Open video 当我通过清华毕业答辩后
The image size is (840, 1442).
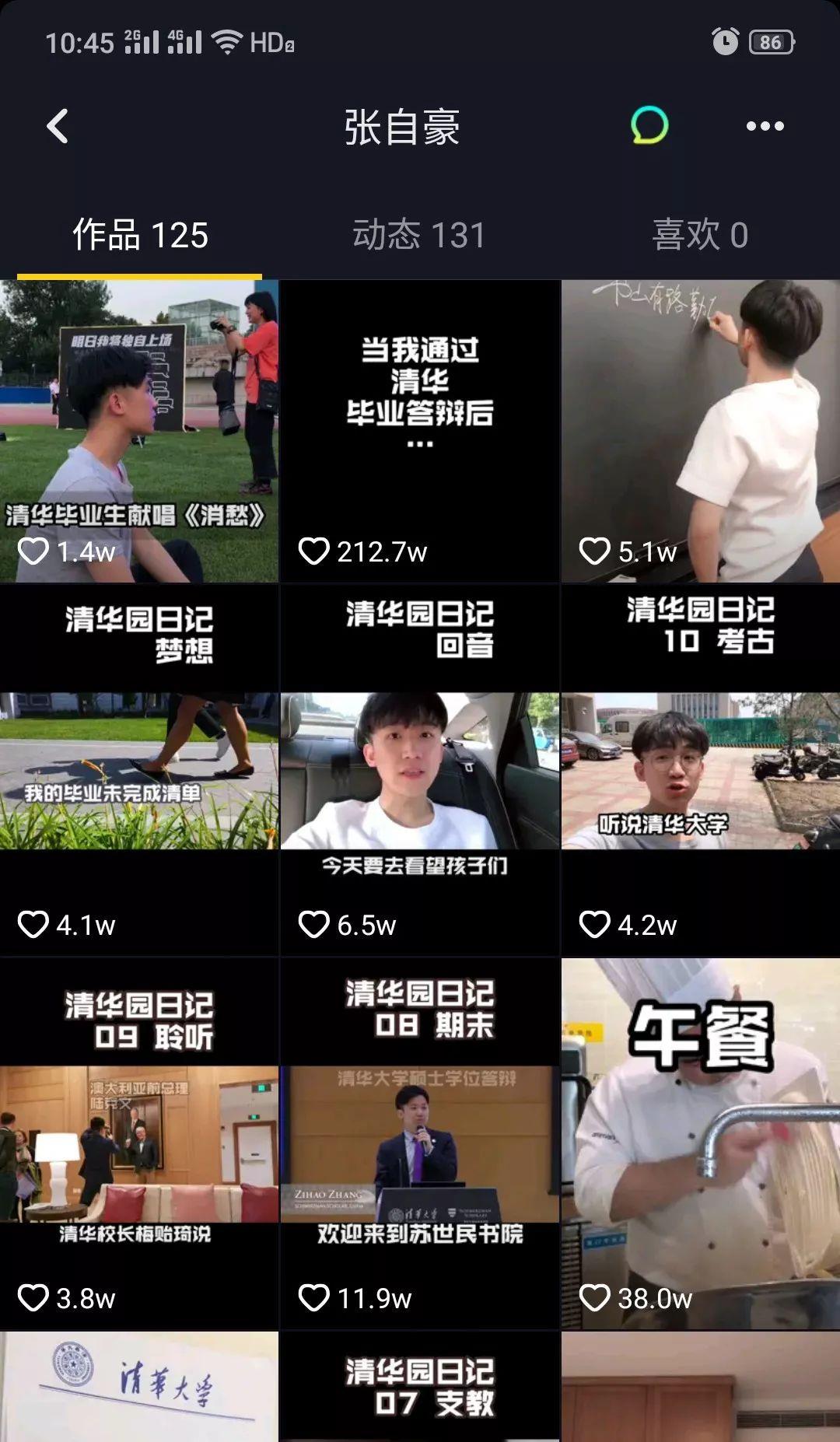pyautogui.click(x=419, y=432)
